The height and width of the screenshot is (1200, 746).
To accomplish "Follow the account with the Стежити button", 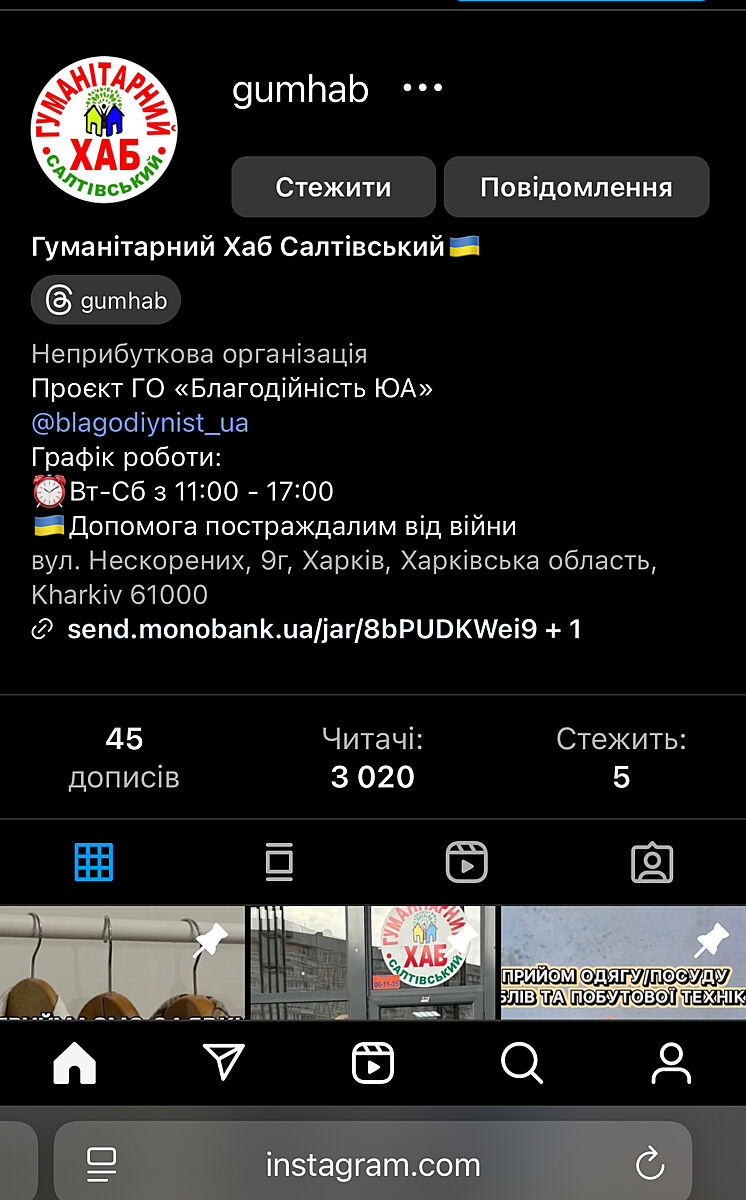I will [333, 187].
